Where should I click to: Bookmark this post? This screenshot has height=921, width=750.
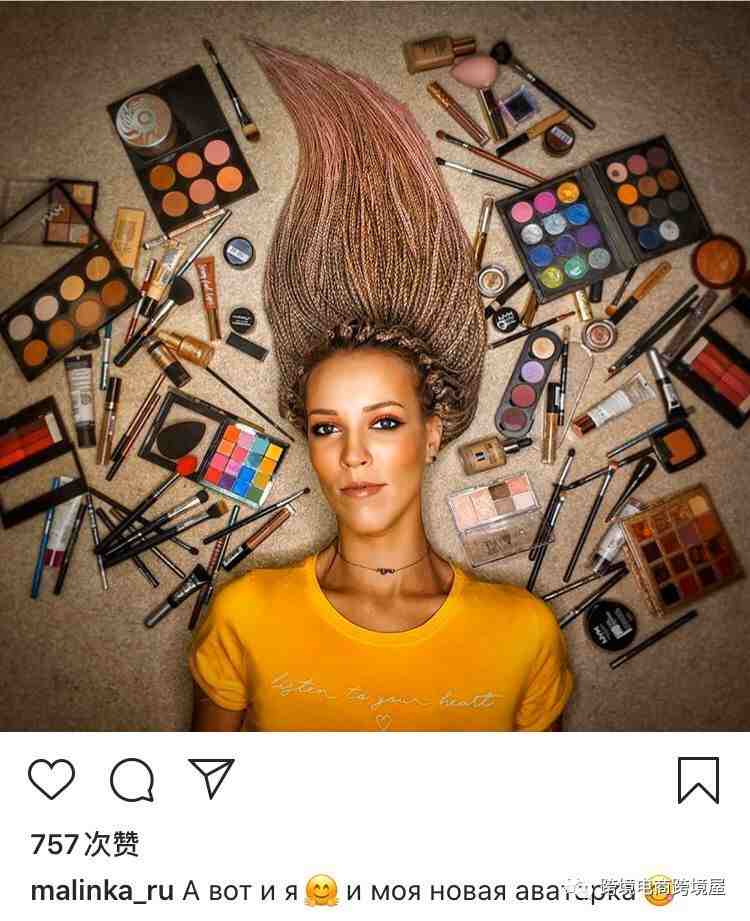point(698,779)
